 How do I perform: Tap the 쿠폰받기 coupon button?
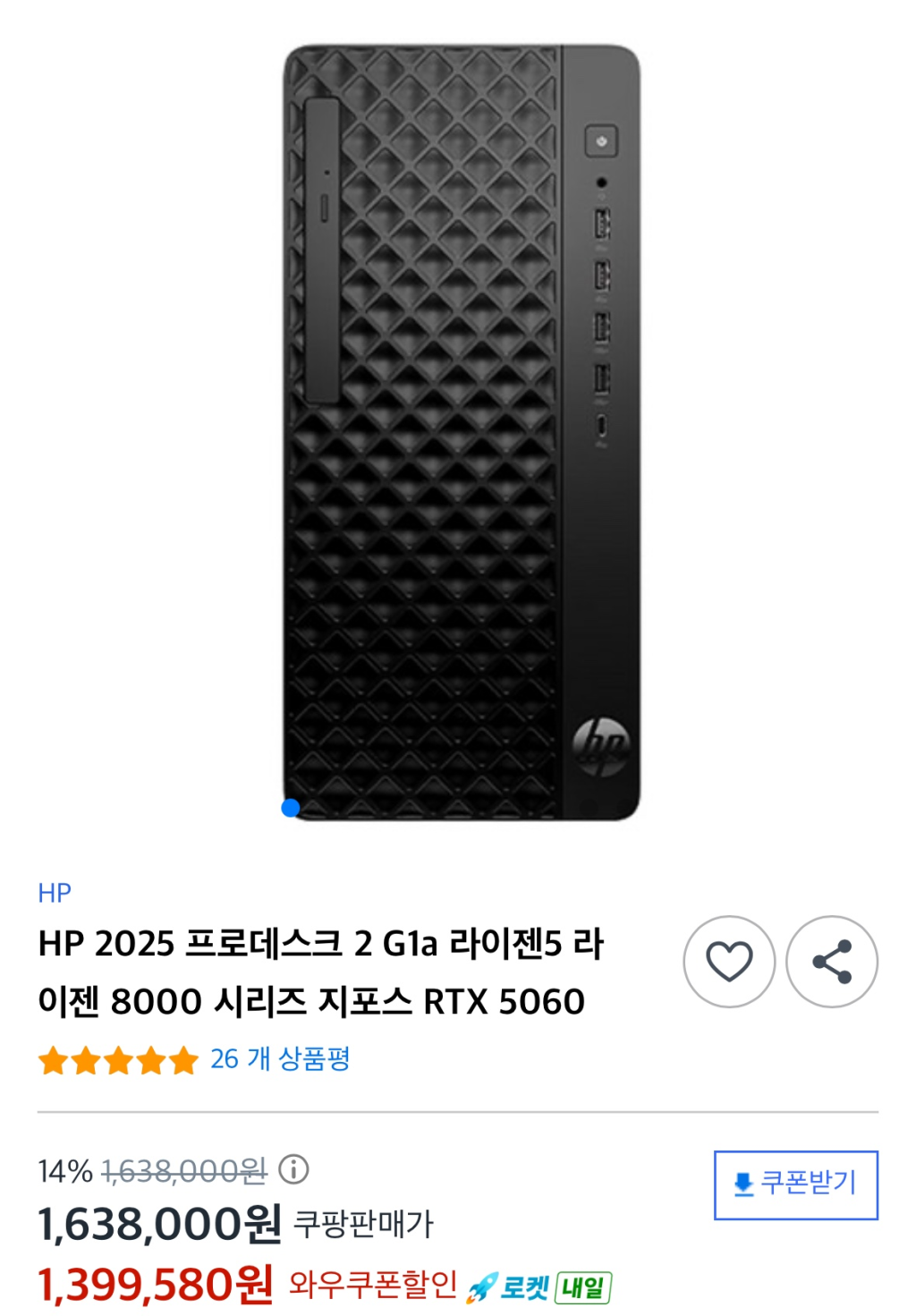click(795, 1184)
